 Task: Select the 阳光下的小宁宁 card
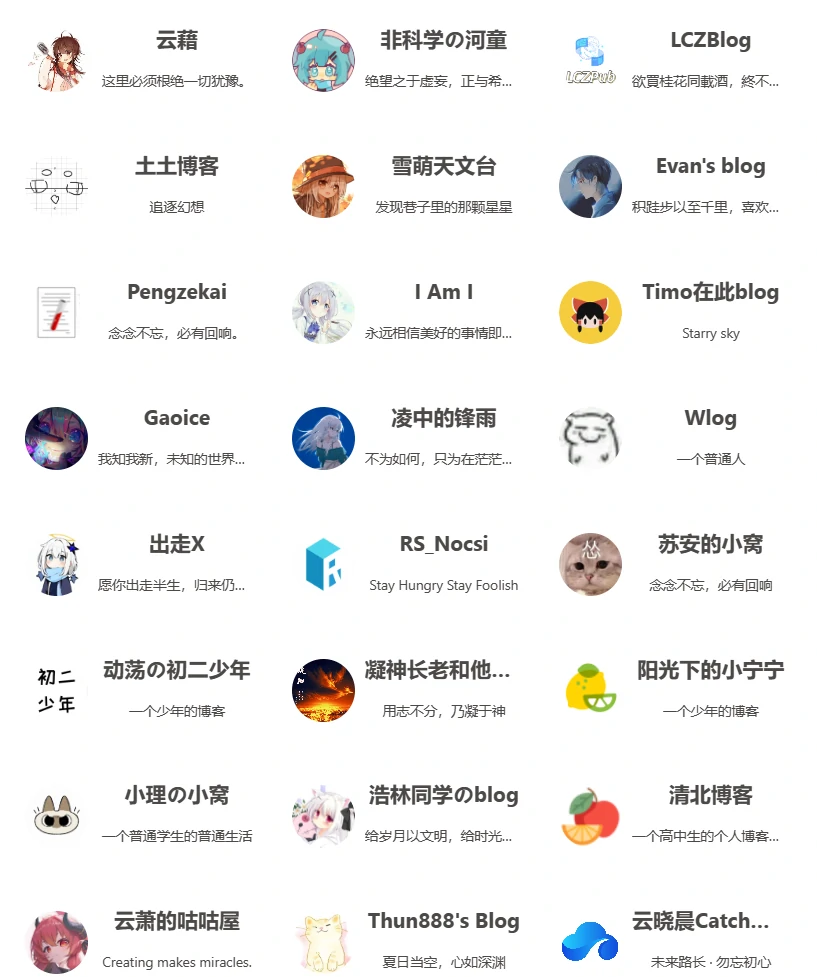[x=710, y=671]
